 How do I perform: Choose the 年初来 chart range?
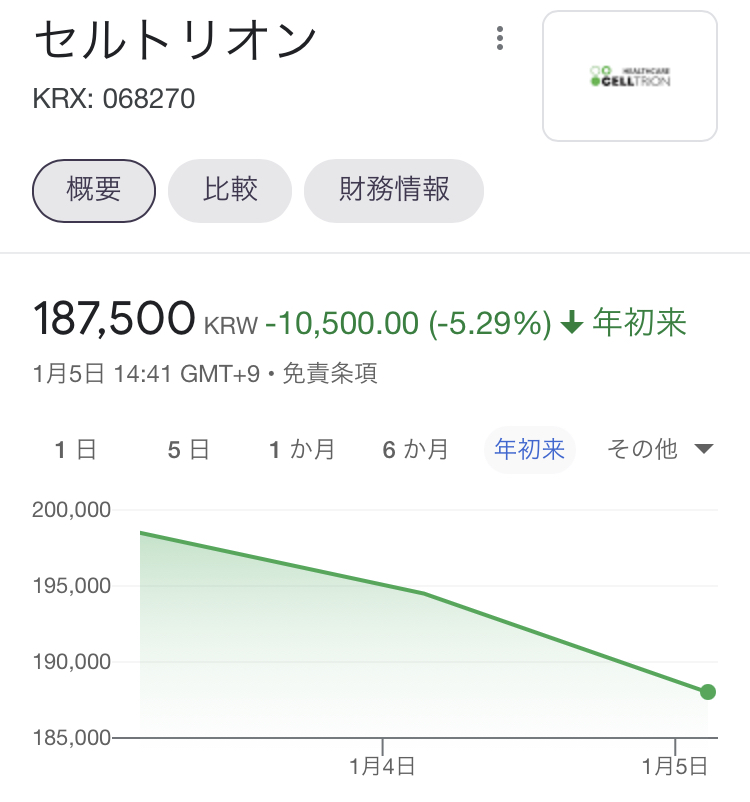pyautogui.click(x=530, y=450)
